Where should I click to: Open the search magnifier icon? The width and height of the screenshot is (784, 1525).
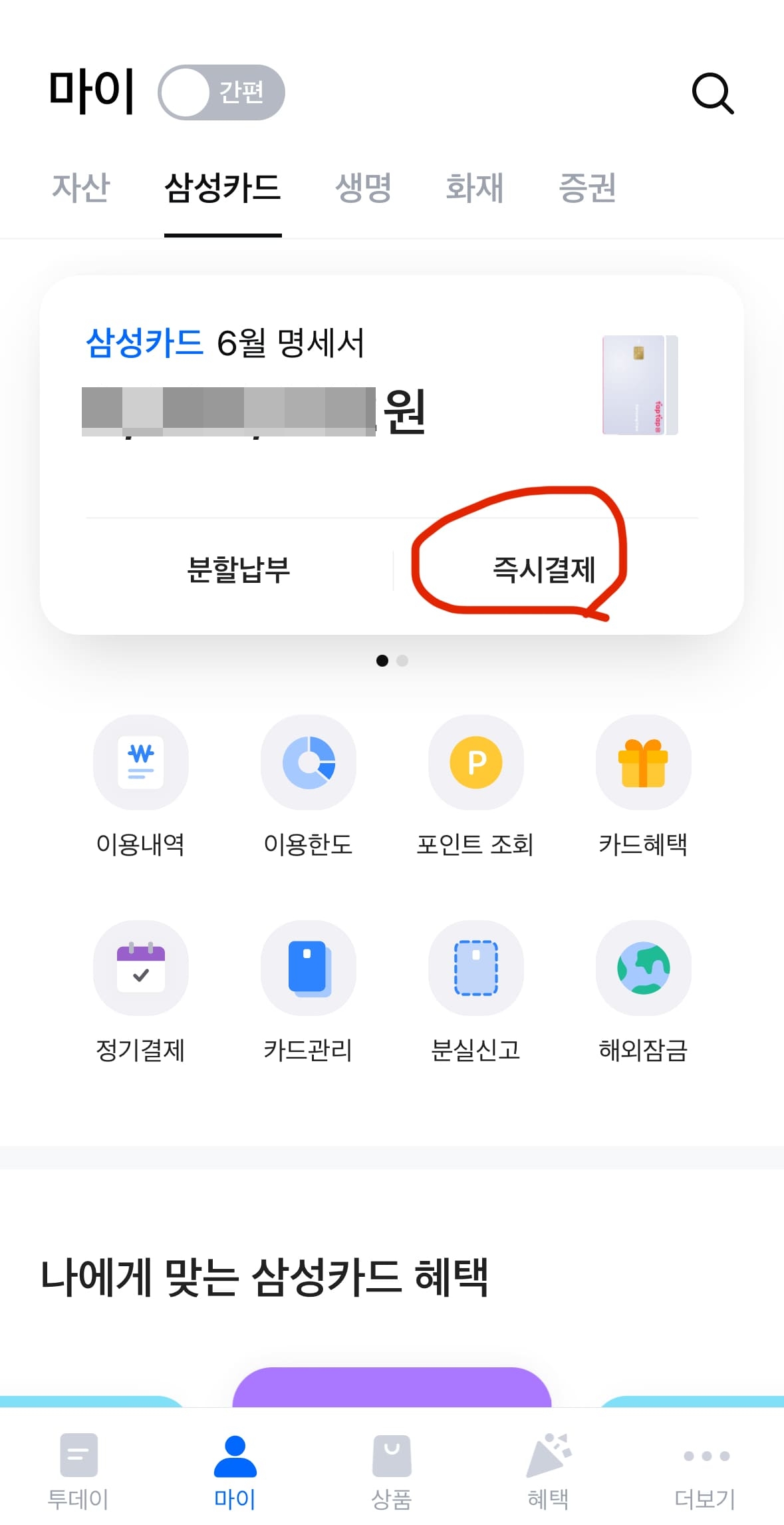click(713, 93)
